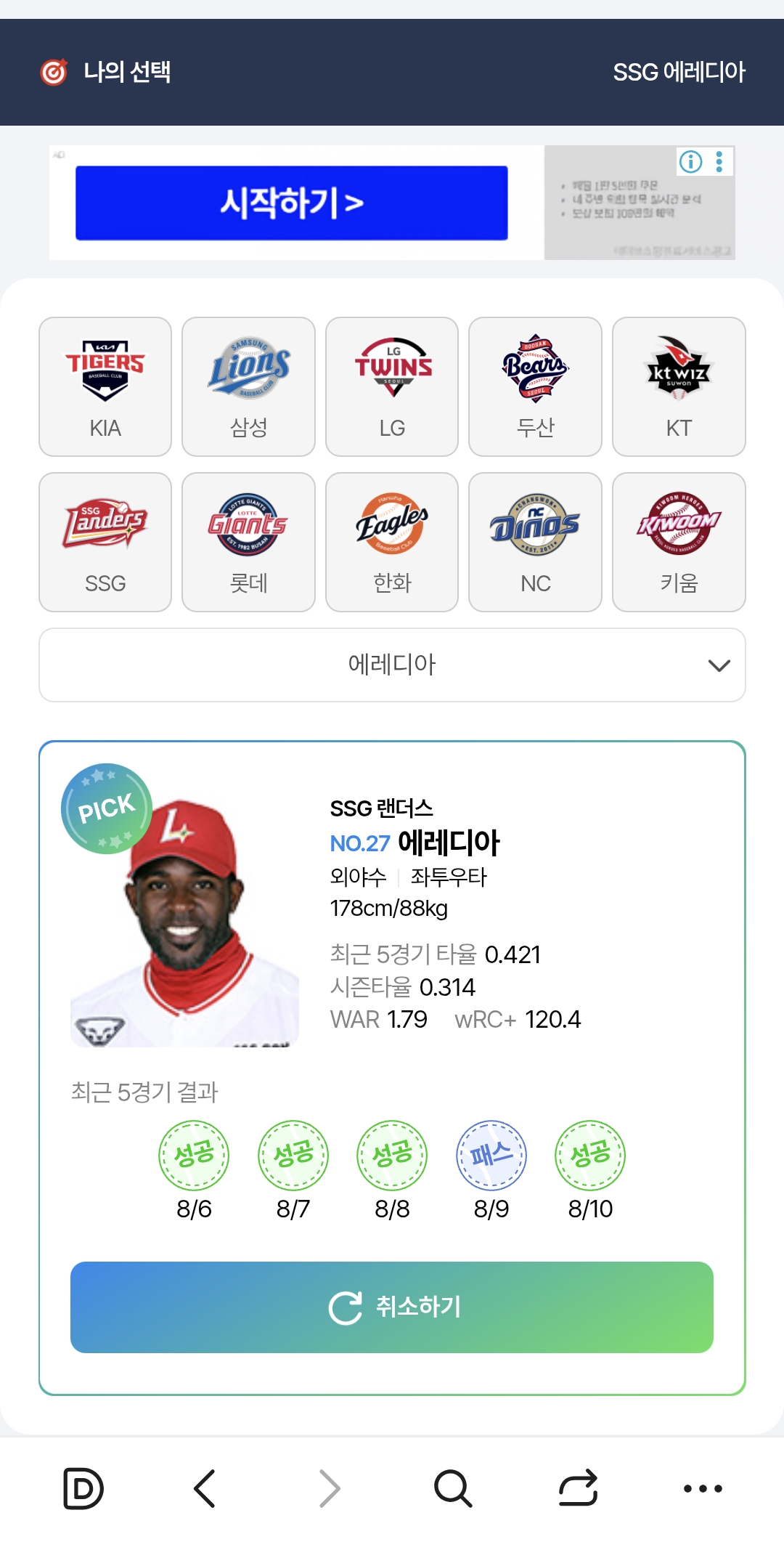
Task: Open the ad options three-dot menu
Action: click(719, 161)
